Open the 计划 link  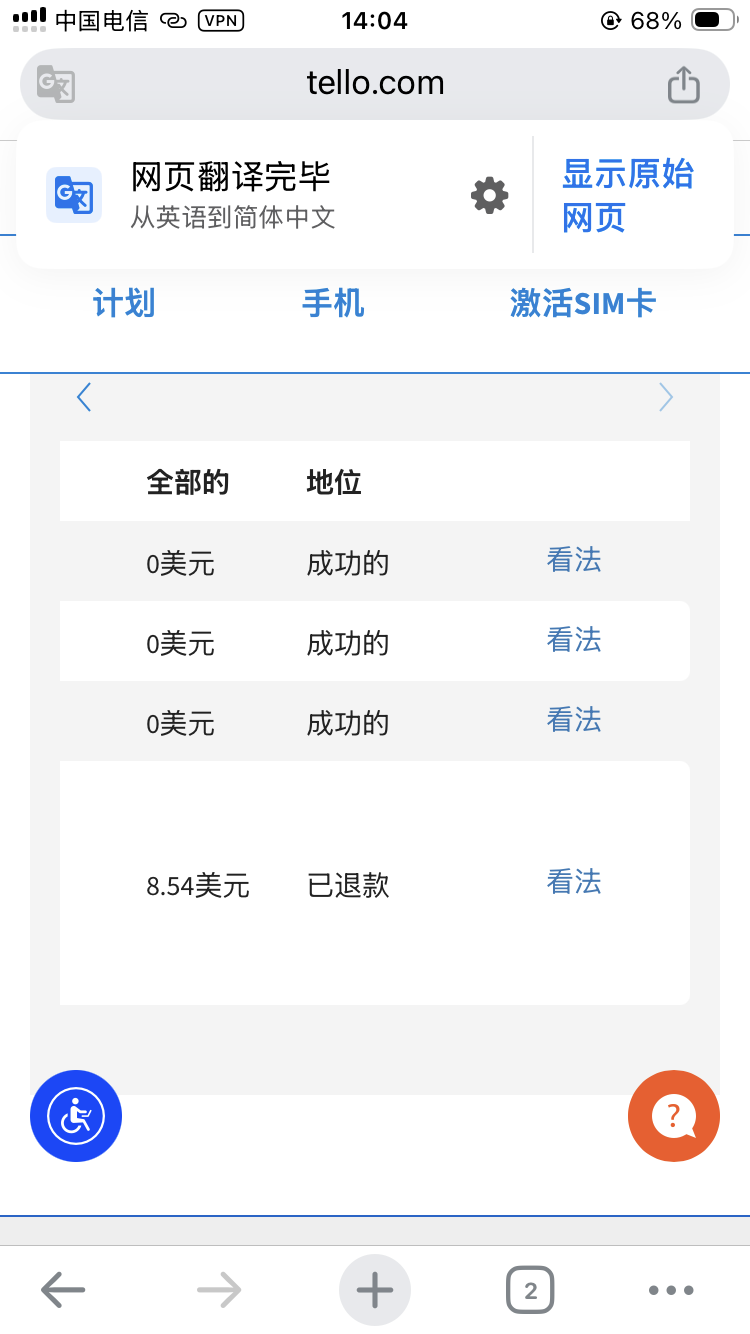point(124,303)
